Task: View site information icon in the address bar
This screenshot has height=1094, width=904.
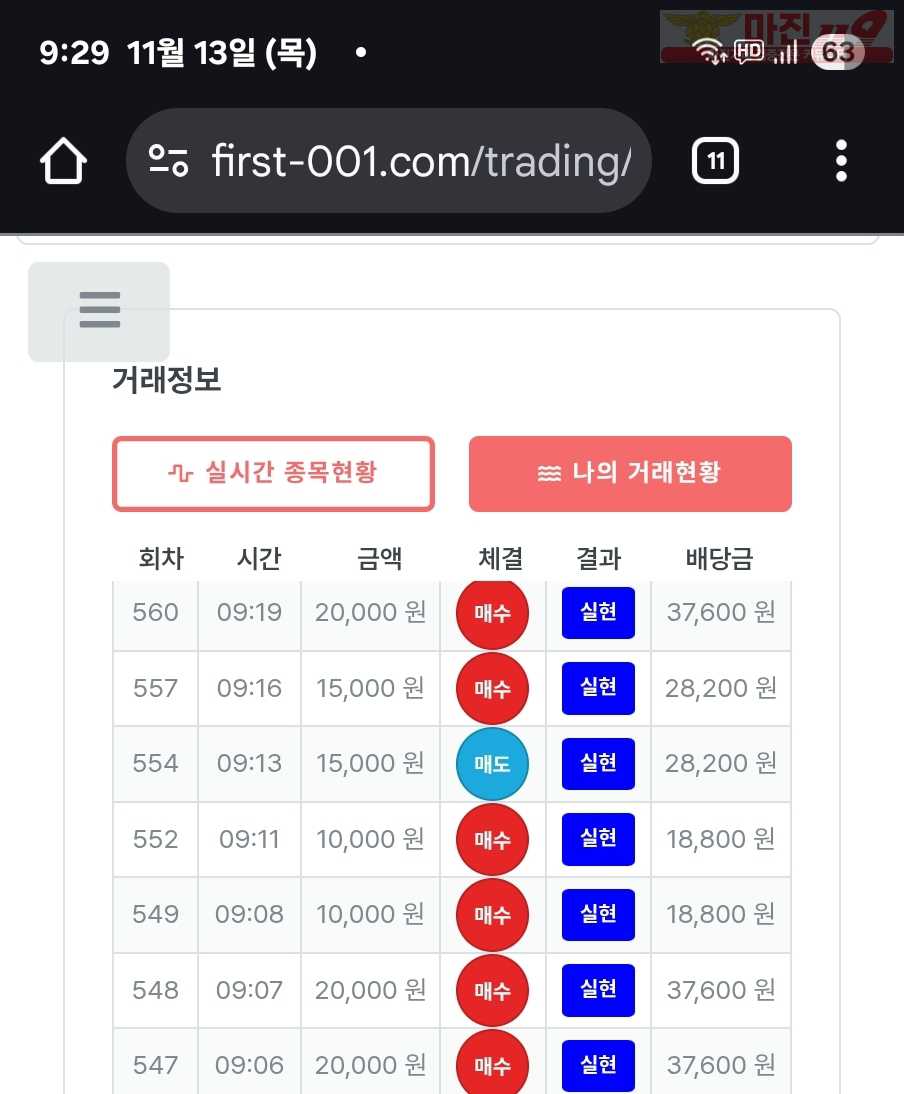Action: click(x=169, y=161)
